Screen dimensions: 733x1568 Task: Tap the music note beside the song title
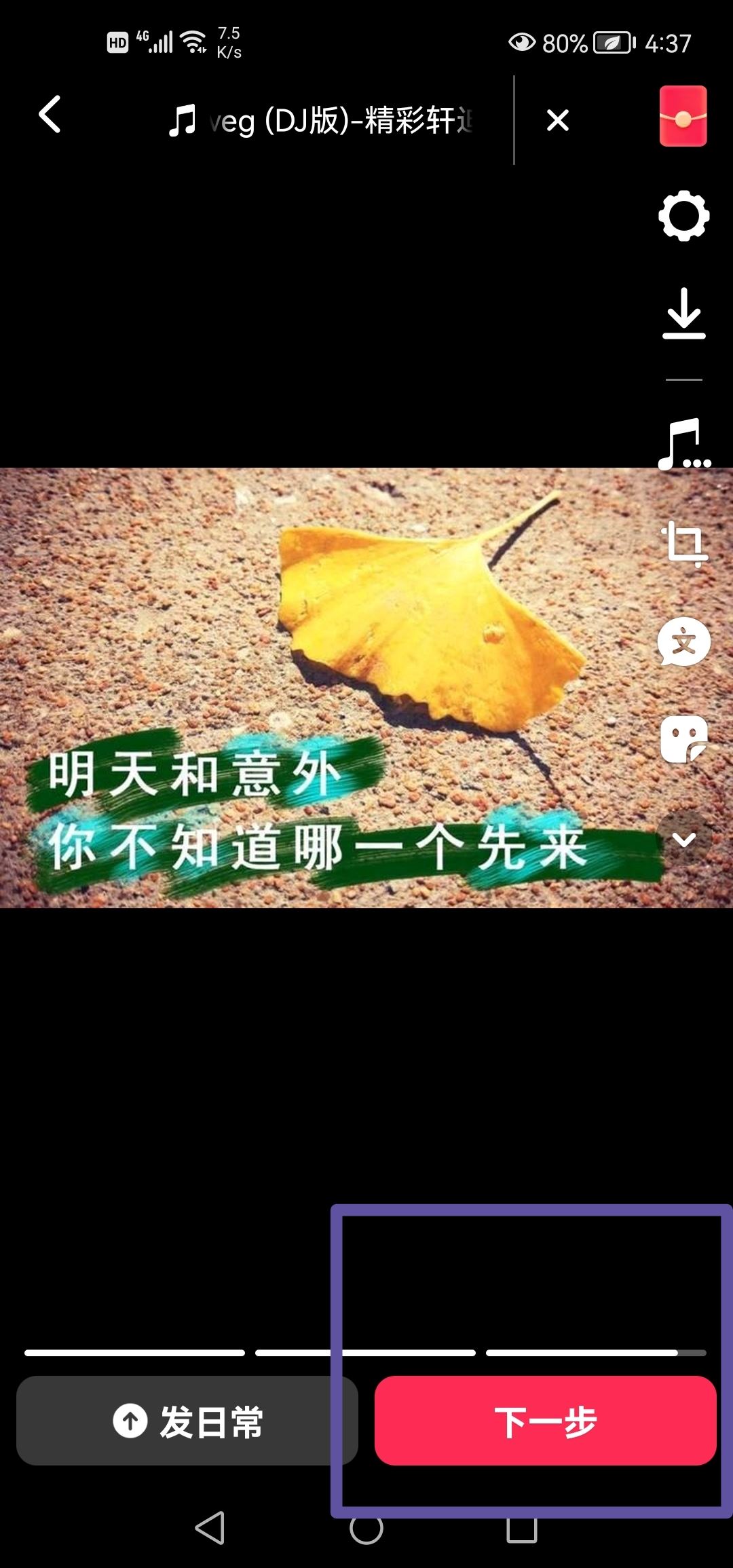pyautogui.click(x=182, y=119)
